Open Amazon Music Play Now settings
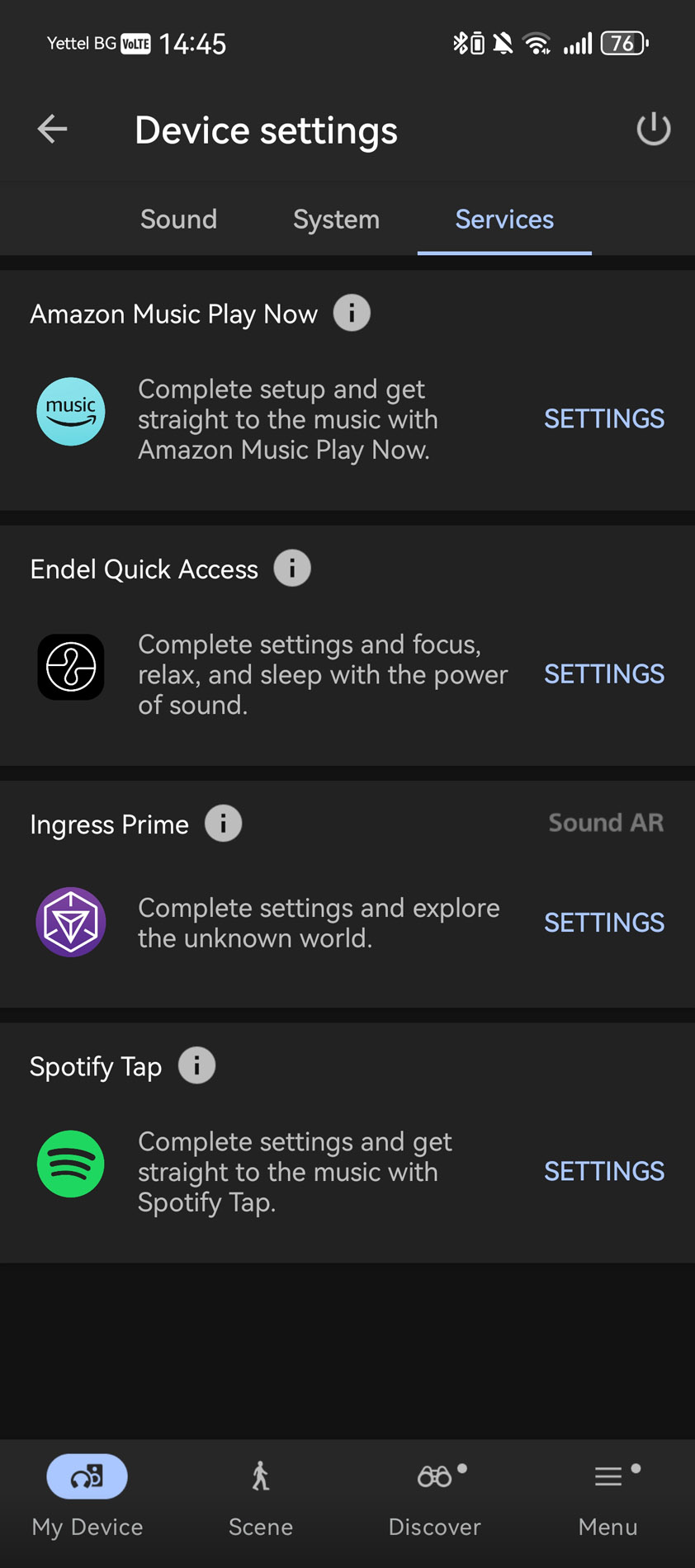 pyautogui.click(x=603, y=419)
